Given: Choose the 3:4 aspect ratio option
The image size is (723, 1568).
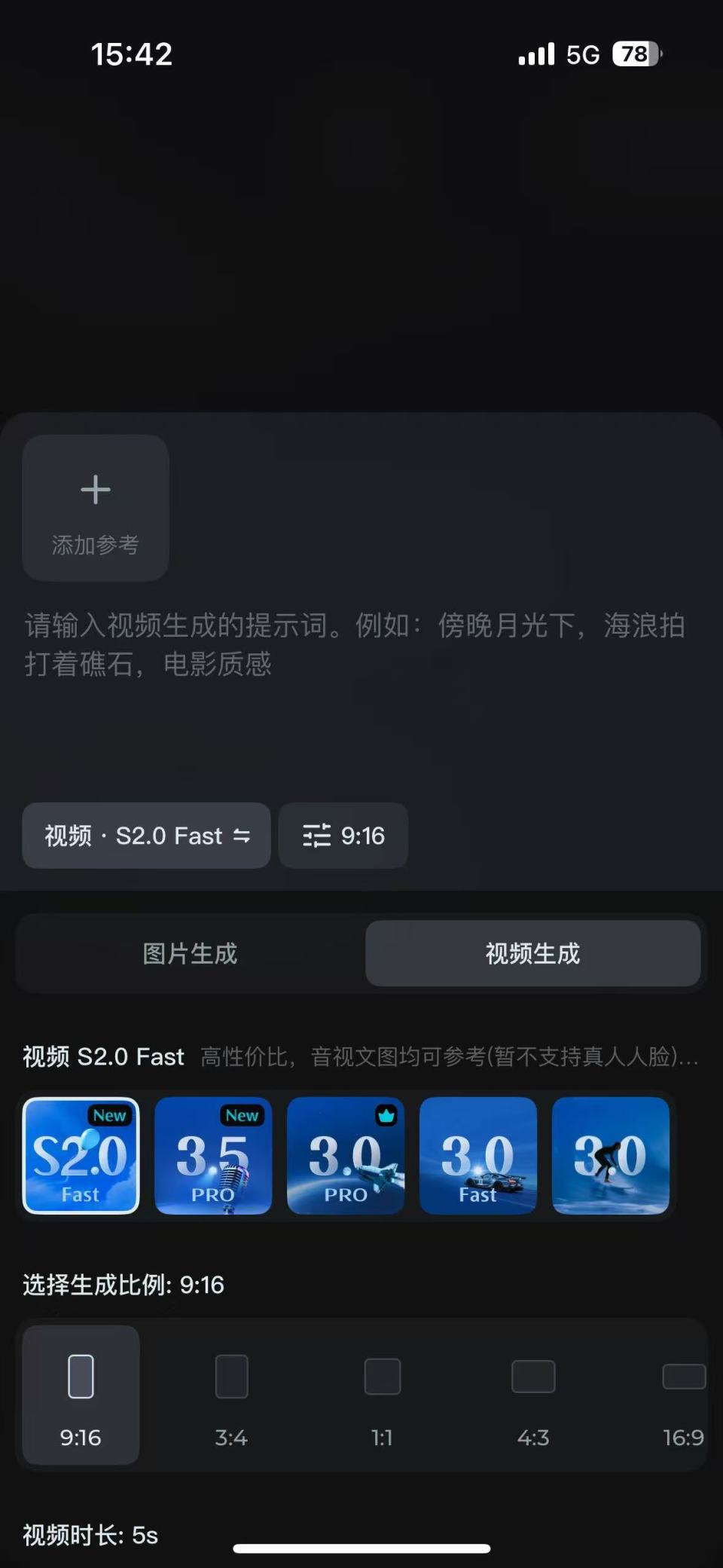Looking at the screenshot, I should tap(231, 1394).
